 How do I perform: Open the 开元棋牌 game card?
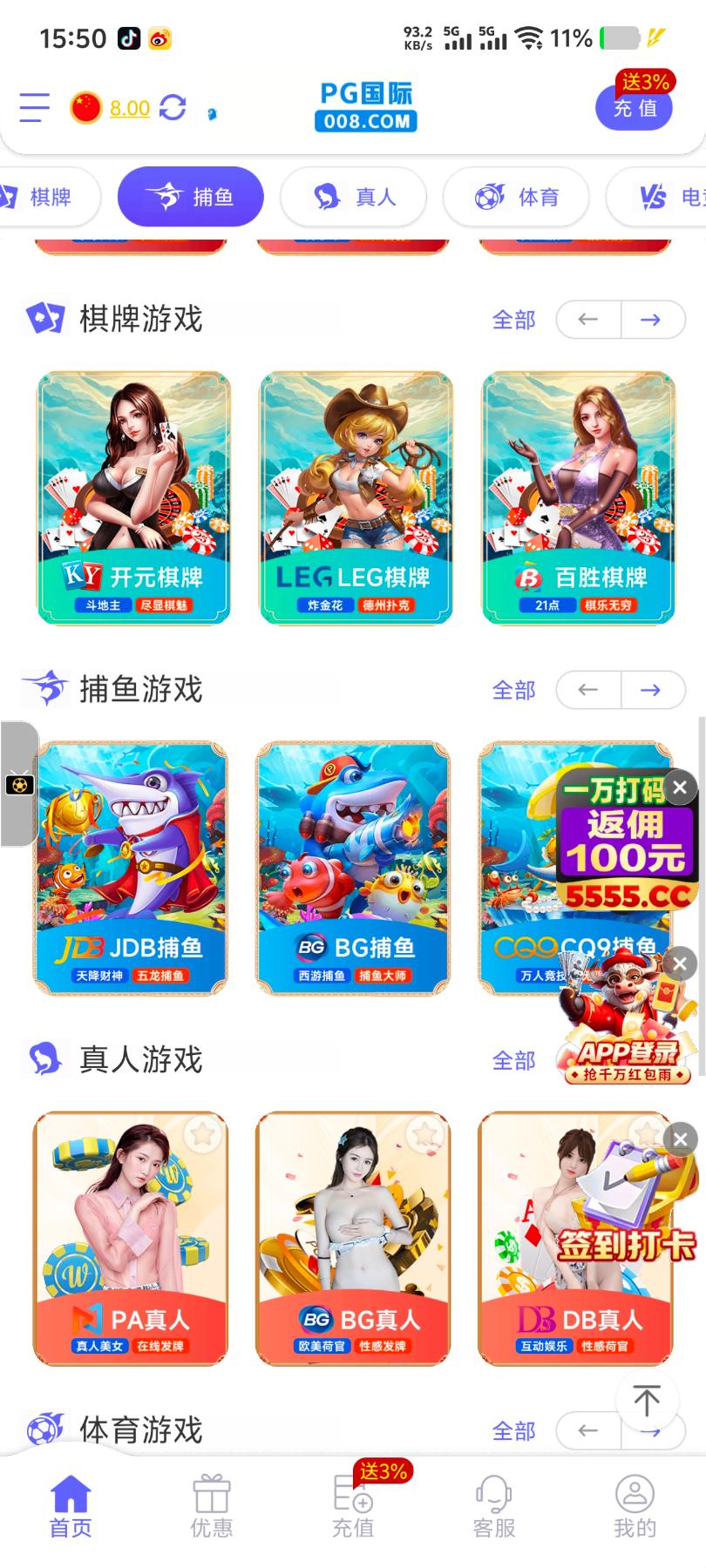133,498
